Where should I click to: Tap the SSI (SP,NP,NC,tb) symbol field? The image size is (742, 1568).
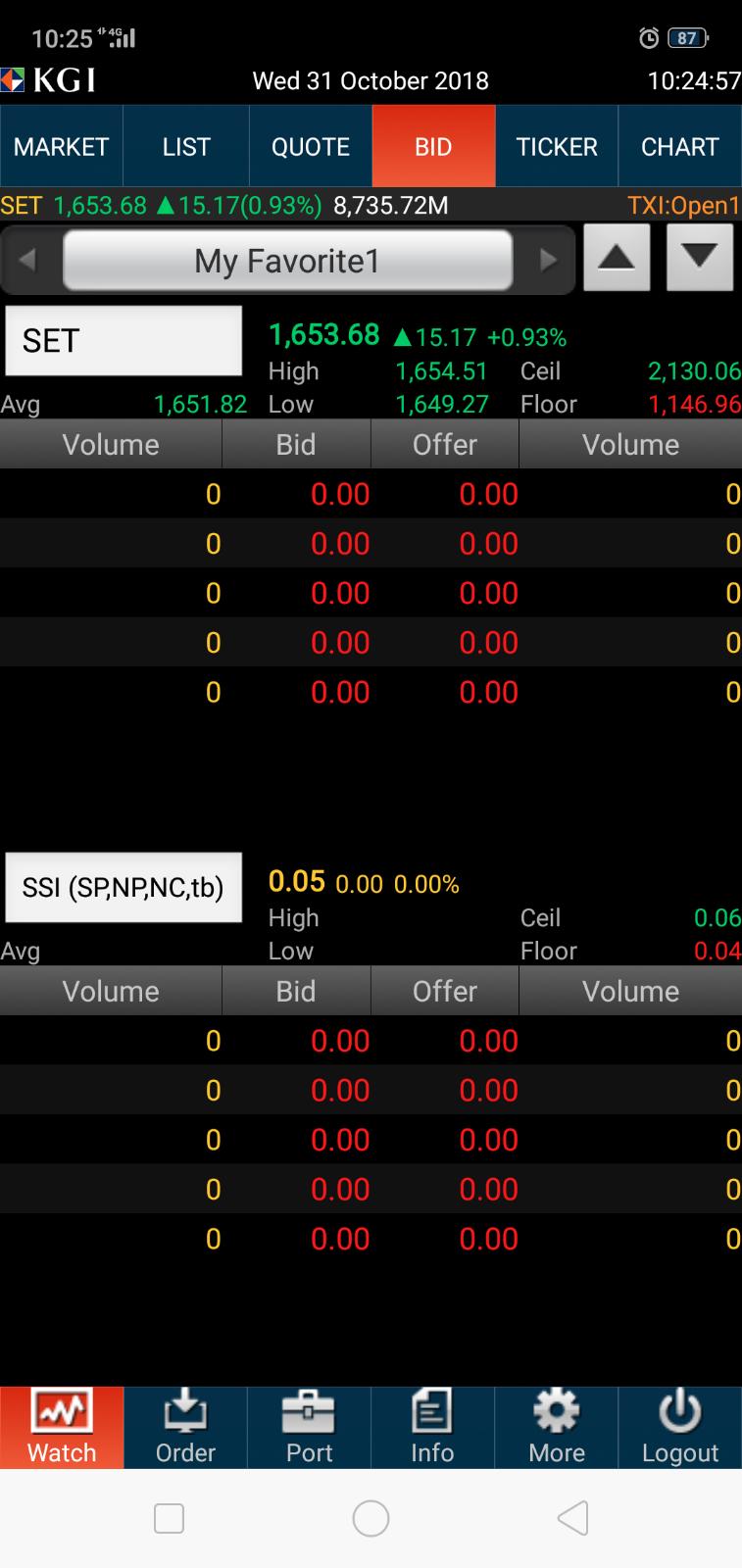point(124,888)
